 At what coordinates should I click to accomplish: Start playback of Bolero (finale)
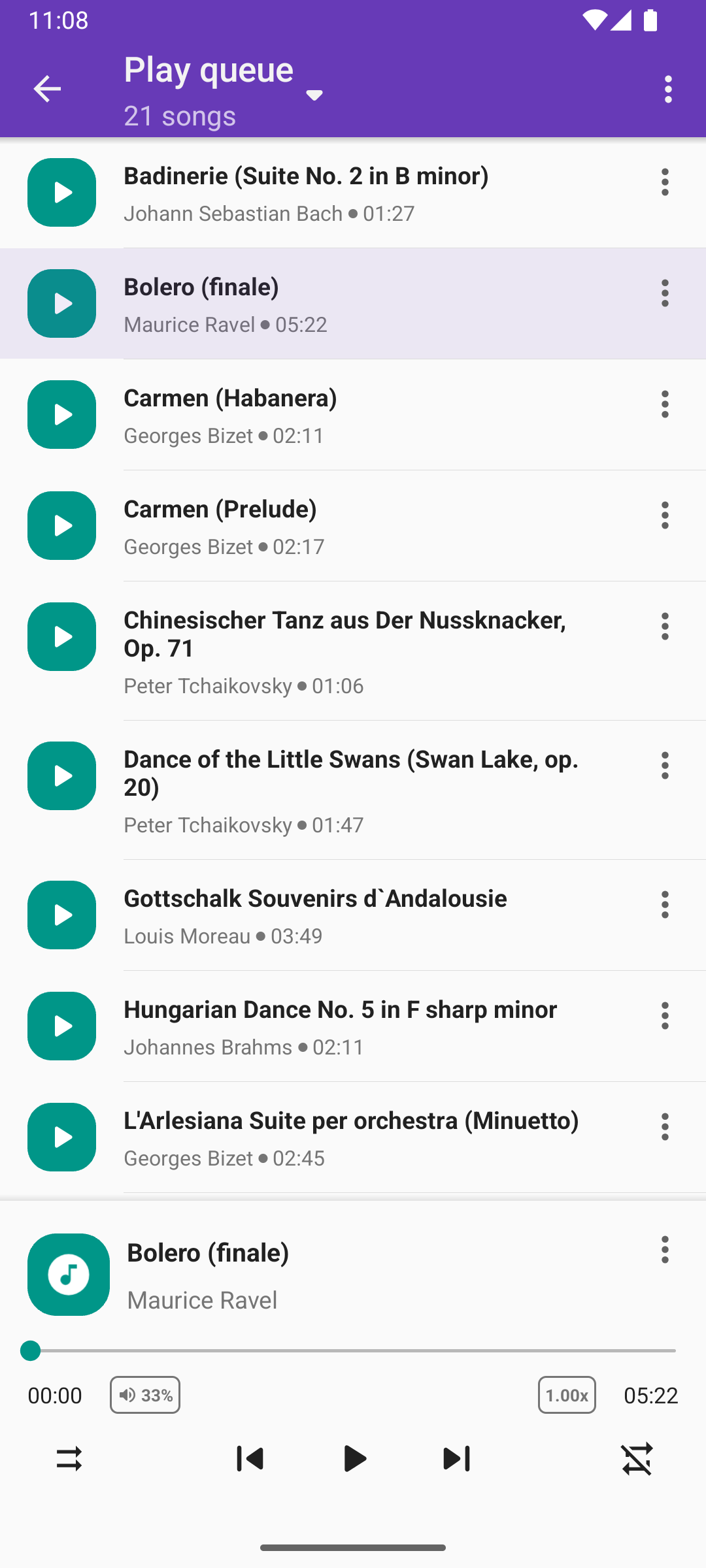click(x=354, y=1459)
